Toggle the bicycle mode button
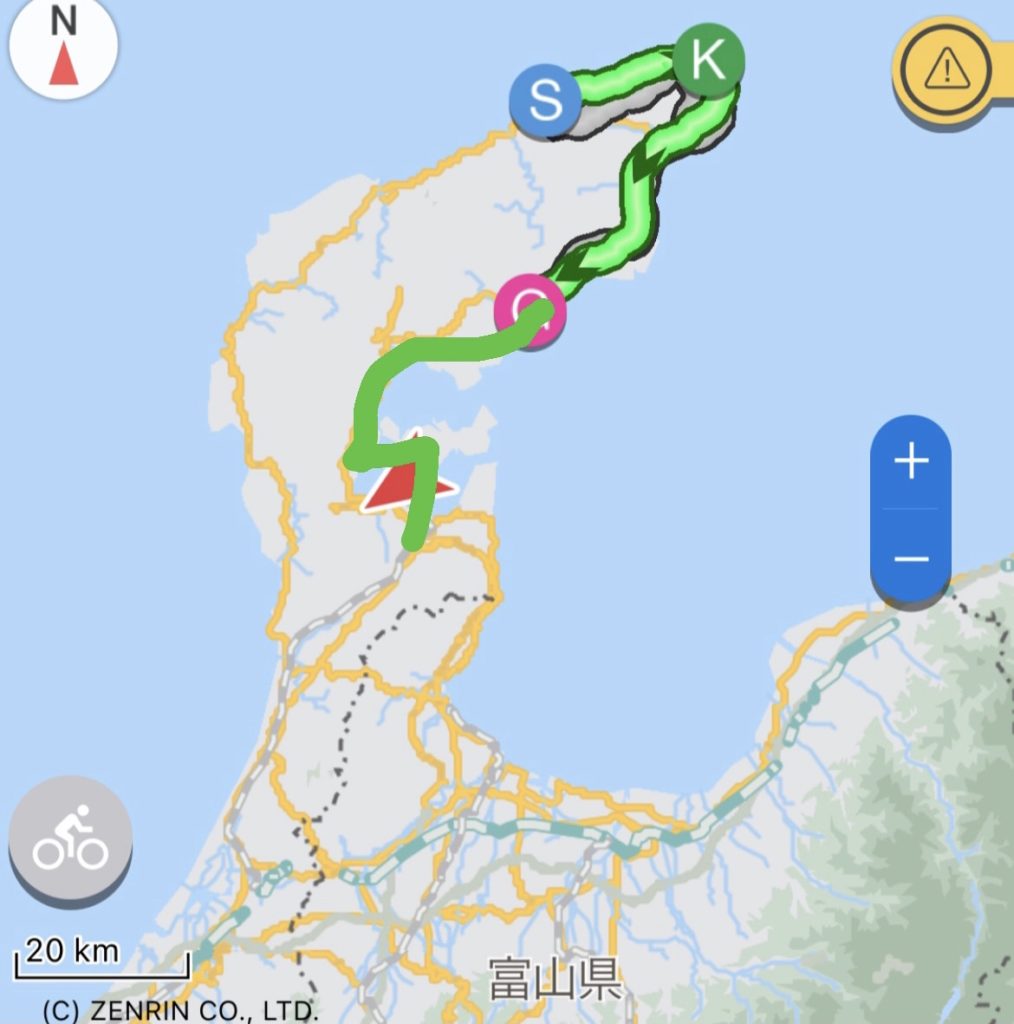 tap(70, 840)
